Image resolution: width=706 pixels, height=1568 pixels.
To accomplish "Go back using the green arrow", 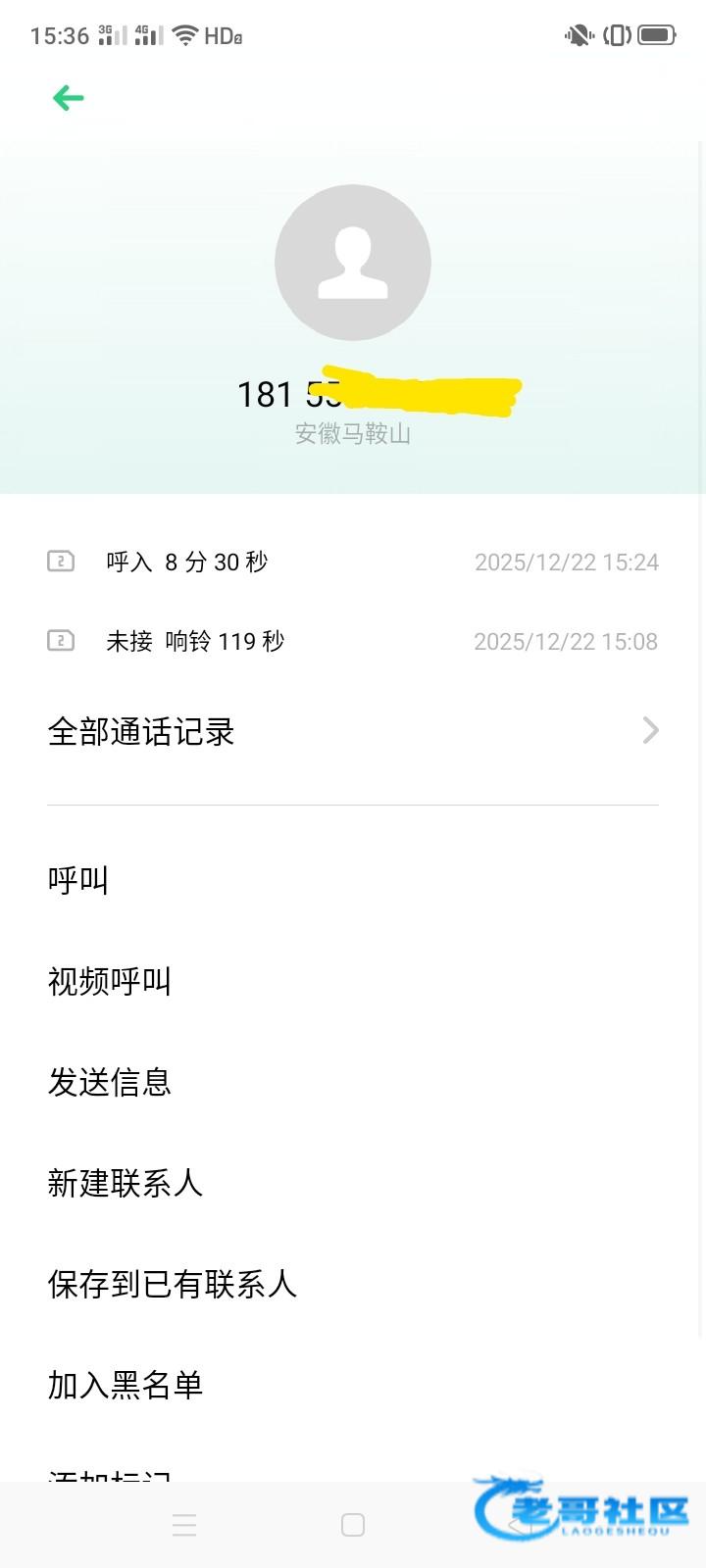I will point(69,98).
